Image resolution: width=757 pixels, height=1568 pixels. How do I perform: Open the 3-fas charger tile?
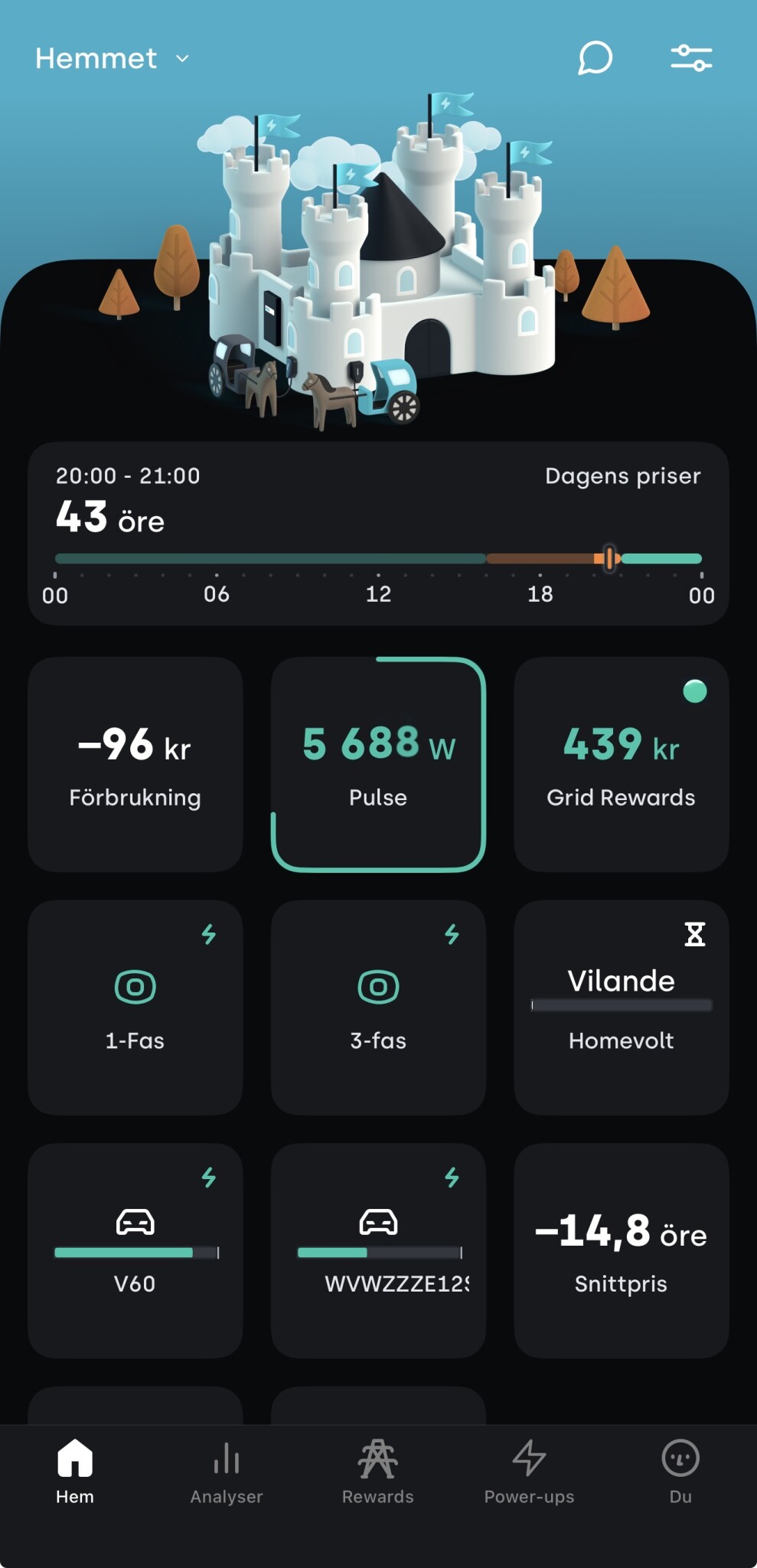[x=378, y=1007]
